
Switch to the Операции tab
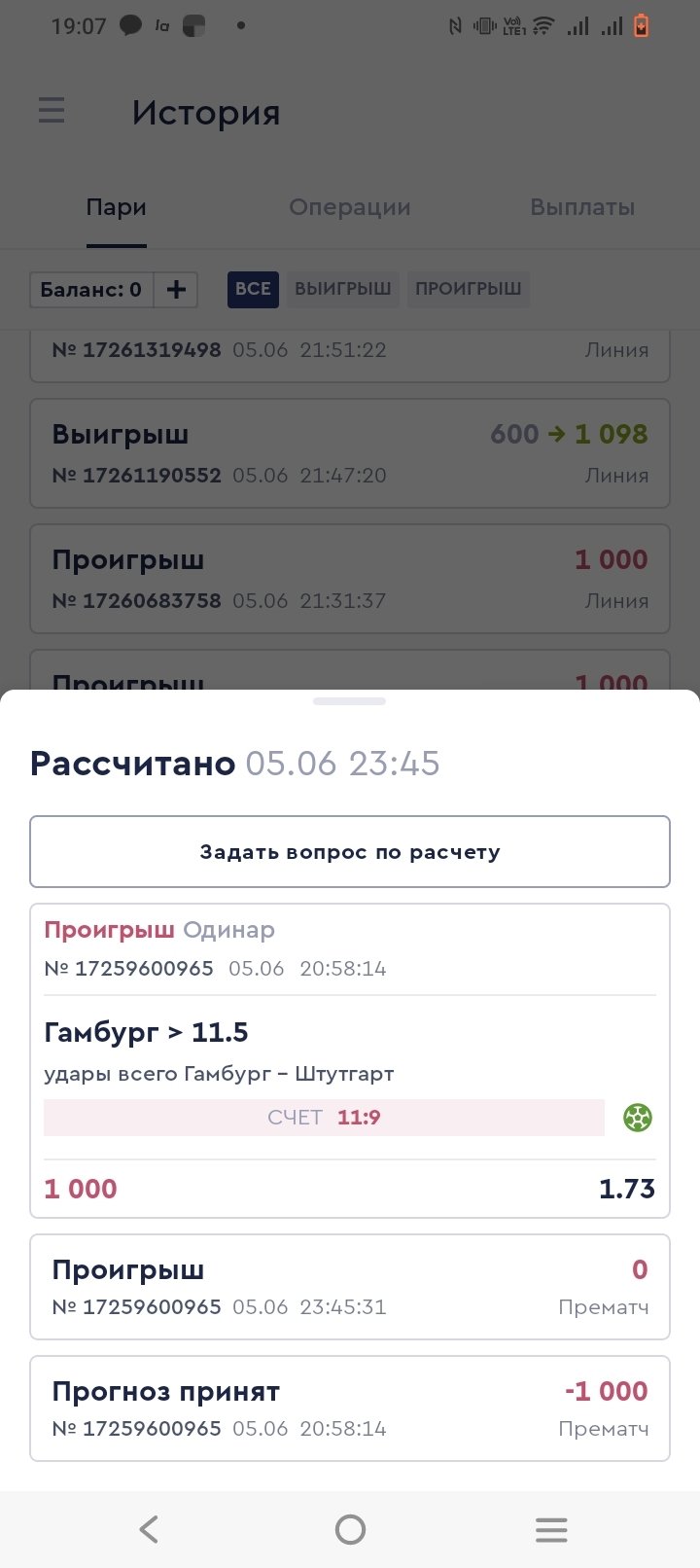tap(350, 207)
